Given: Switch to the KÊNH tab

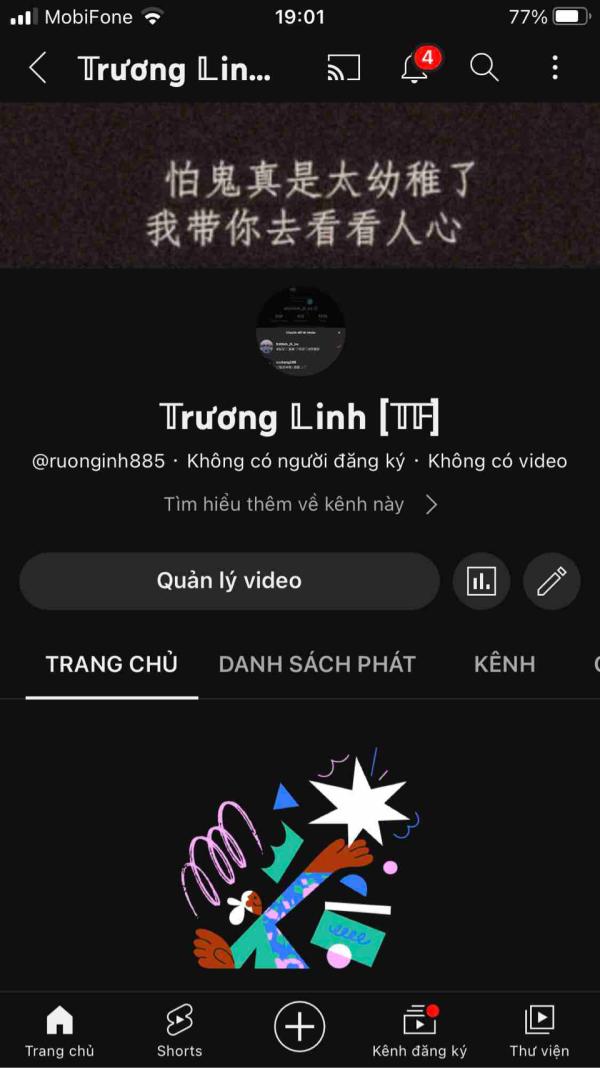Looking at the screenshot, I should tap(504, 664).
